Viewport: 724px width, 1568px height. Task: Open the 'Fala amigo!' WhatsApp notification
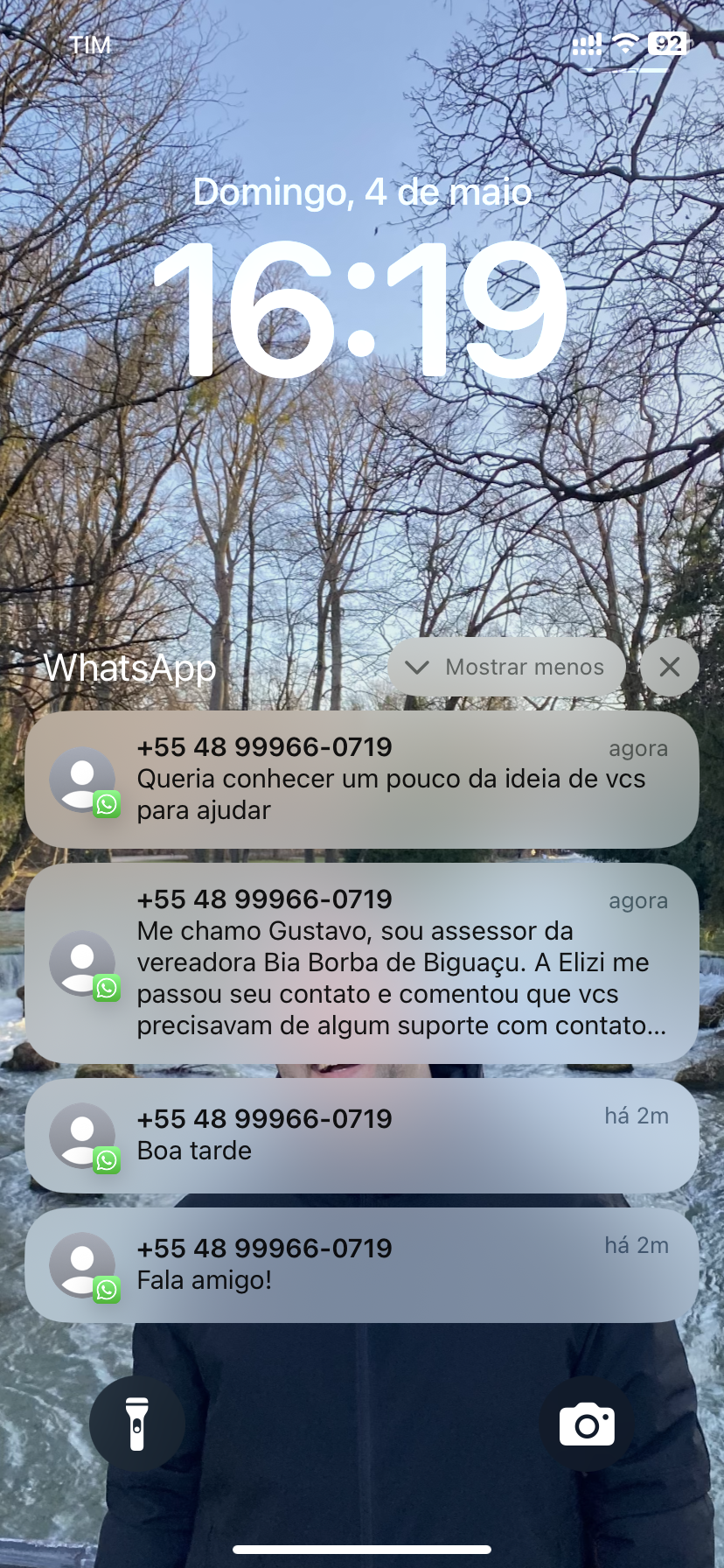click(362, 1264)
